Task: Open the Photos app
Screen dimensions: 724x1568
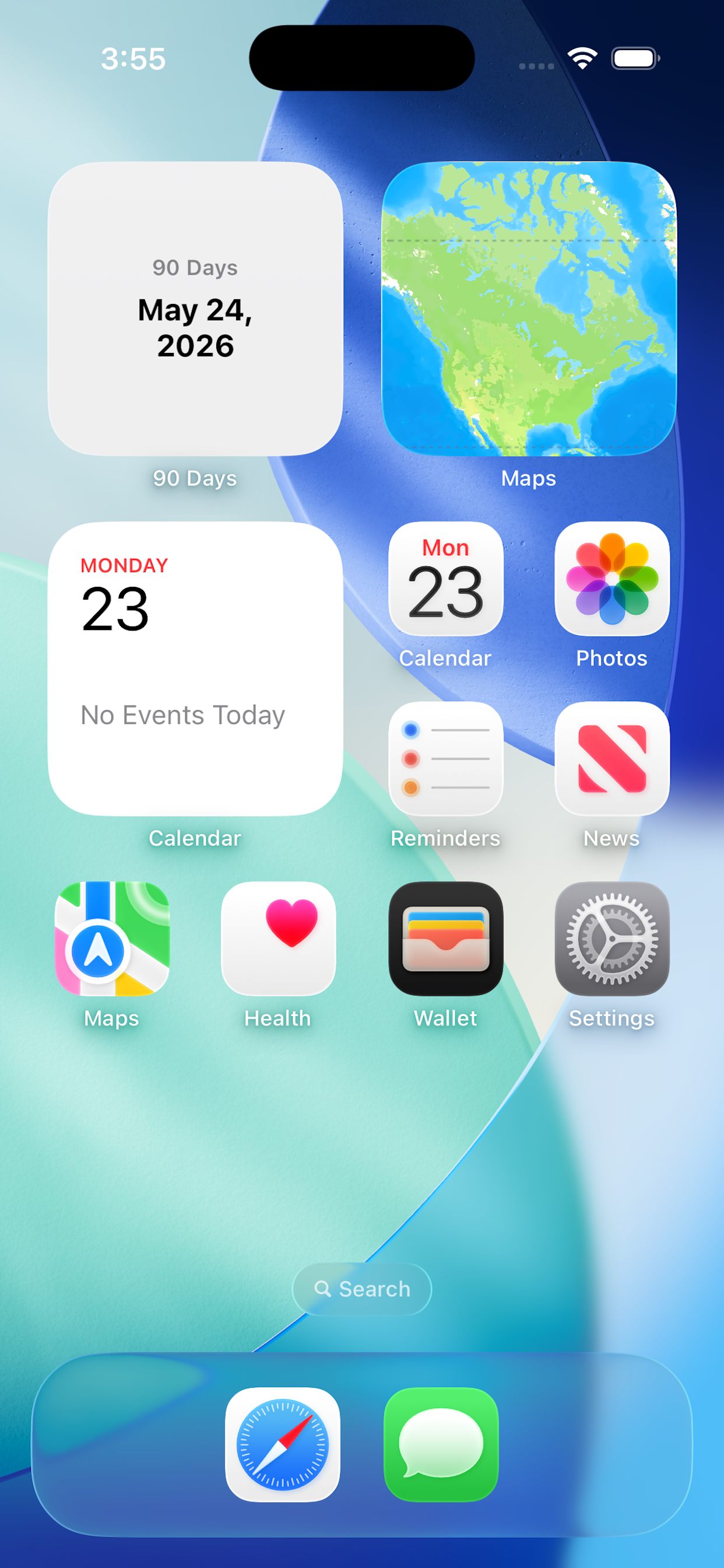Action: [x=611, y=579]
